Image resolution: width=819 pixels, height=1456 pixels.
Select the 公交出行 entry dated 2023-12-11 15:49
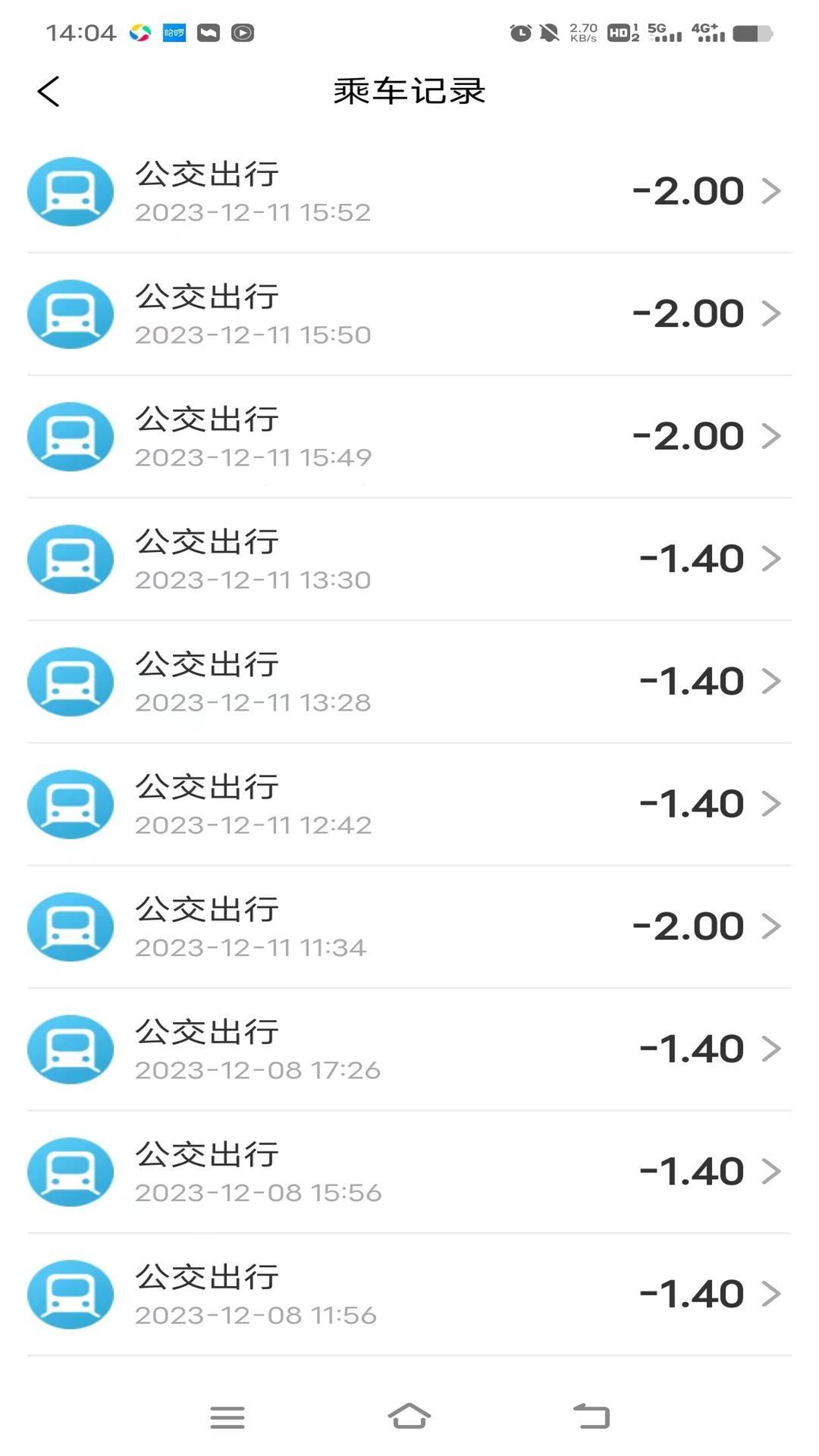(409, 436)
